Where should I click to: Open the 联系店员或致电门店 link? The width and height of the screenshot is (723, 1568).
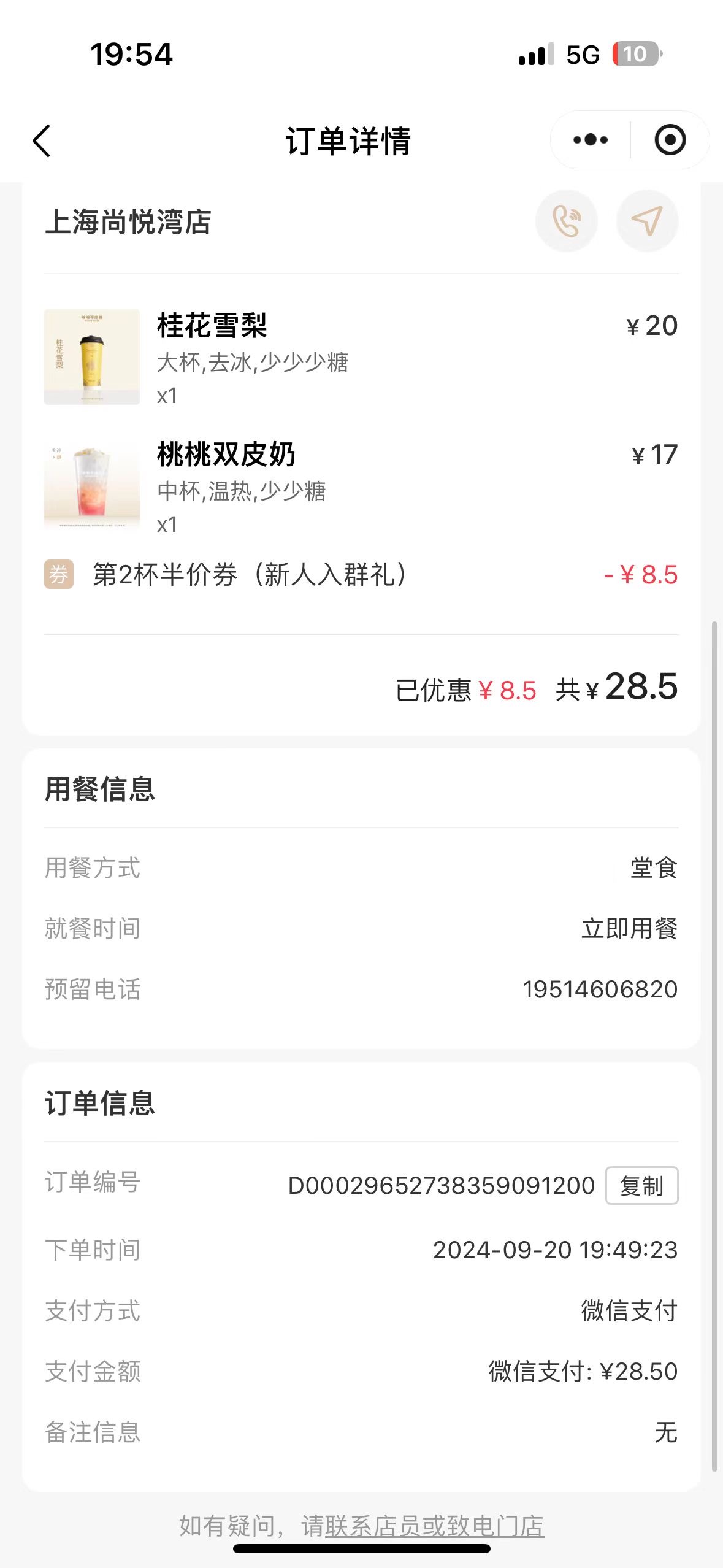click(x=435, y=1526)
